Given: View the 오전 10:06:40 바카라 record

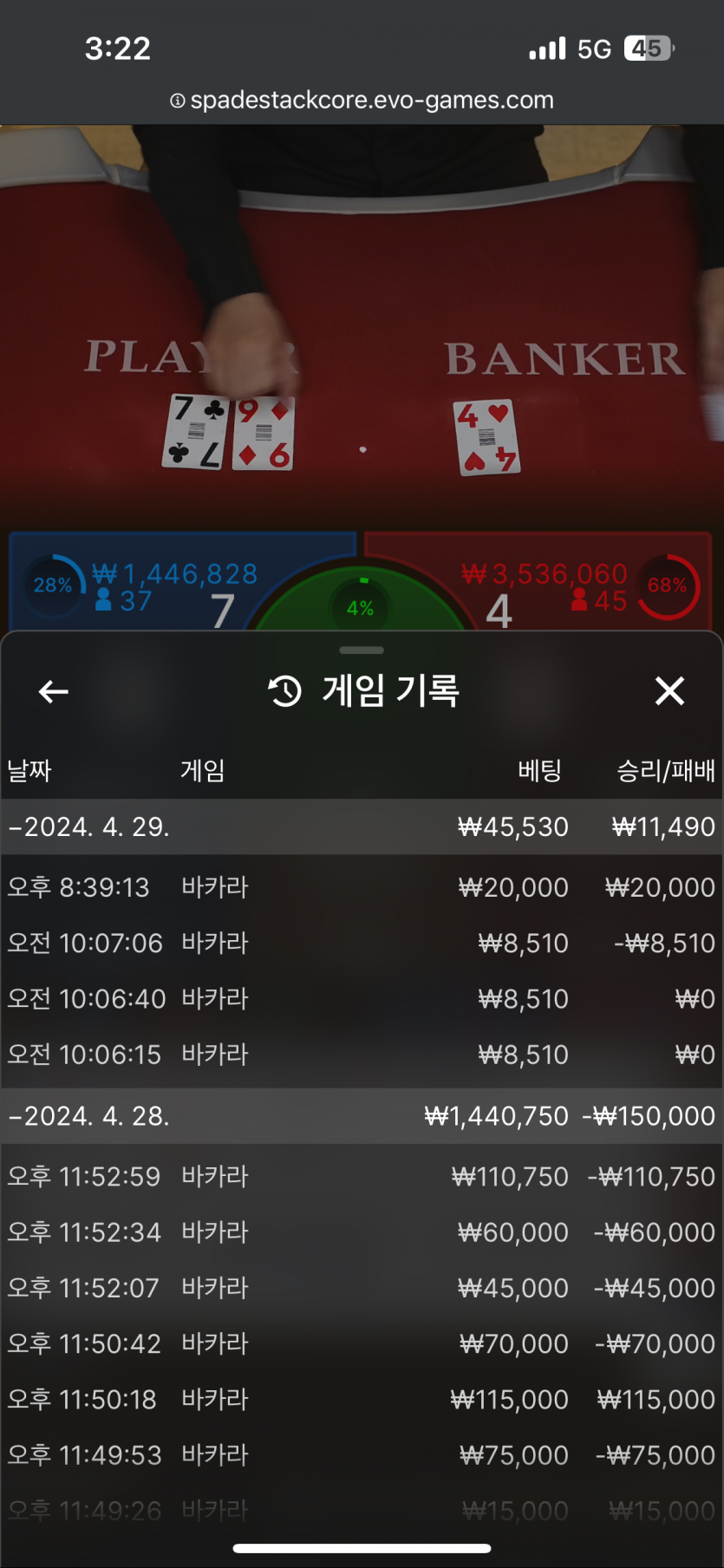Looking at the screenshot, I should (361, 999).
